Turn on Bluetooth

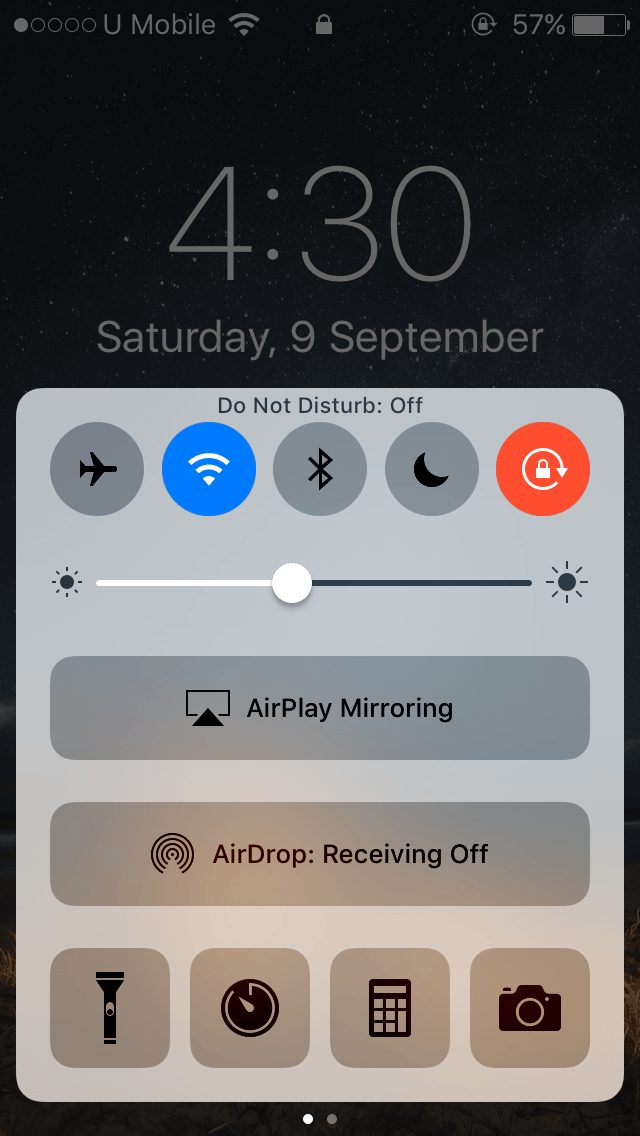(320, 469)
